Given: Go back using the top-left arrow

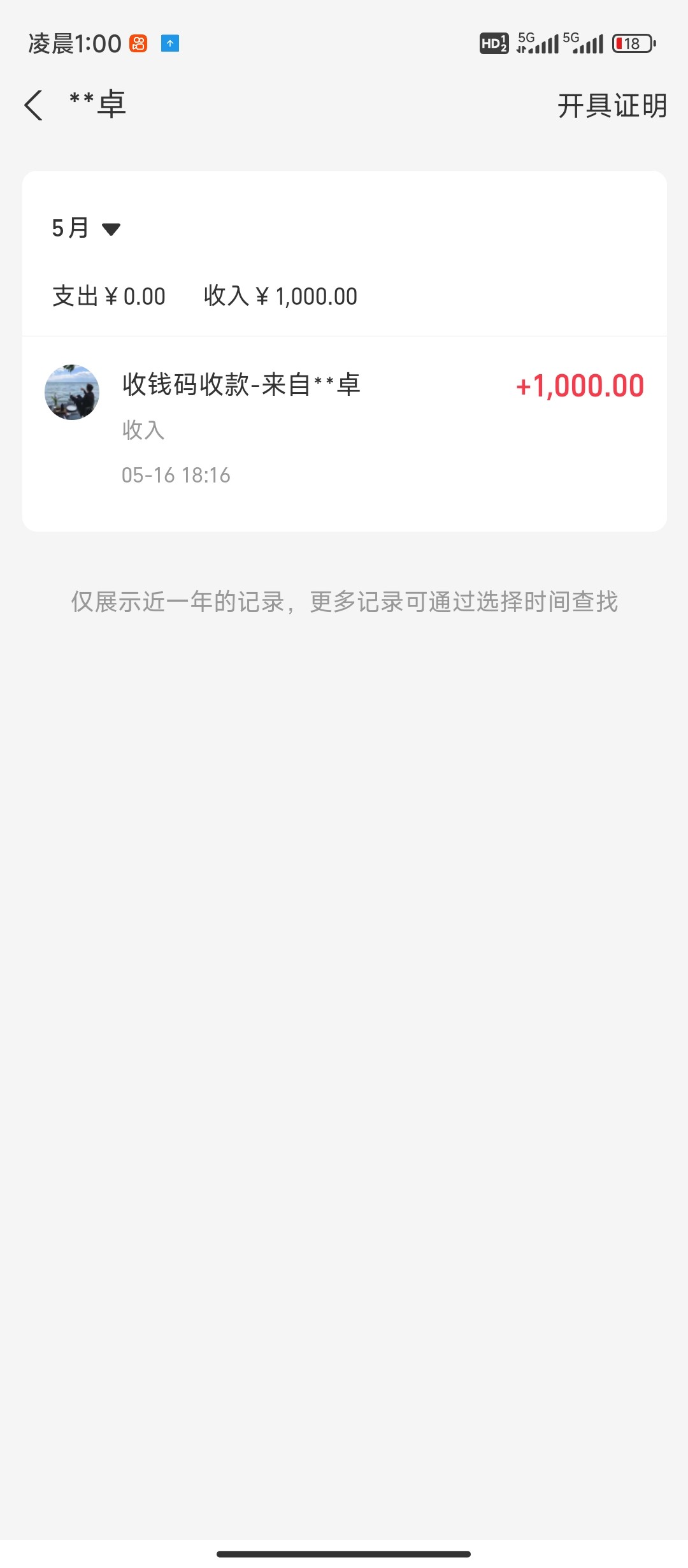Looking at the screenshot, I should pyautogui.click(x=34, y=105).
